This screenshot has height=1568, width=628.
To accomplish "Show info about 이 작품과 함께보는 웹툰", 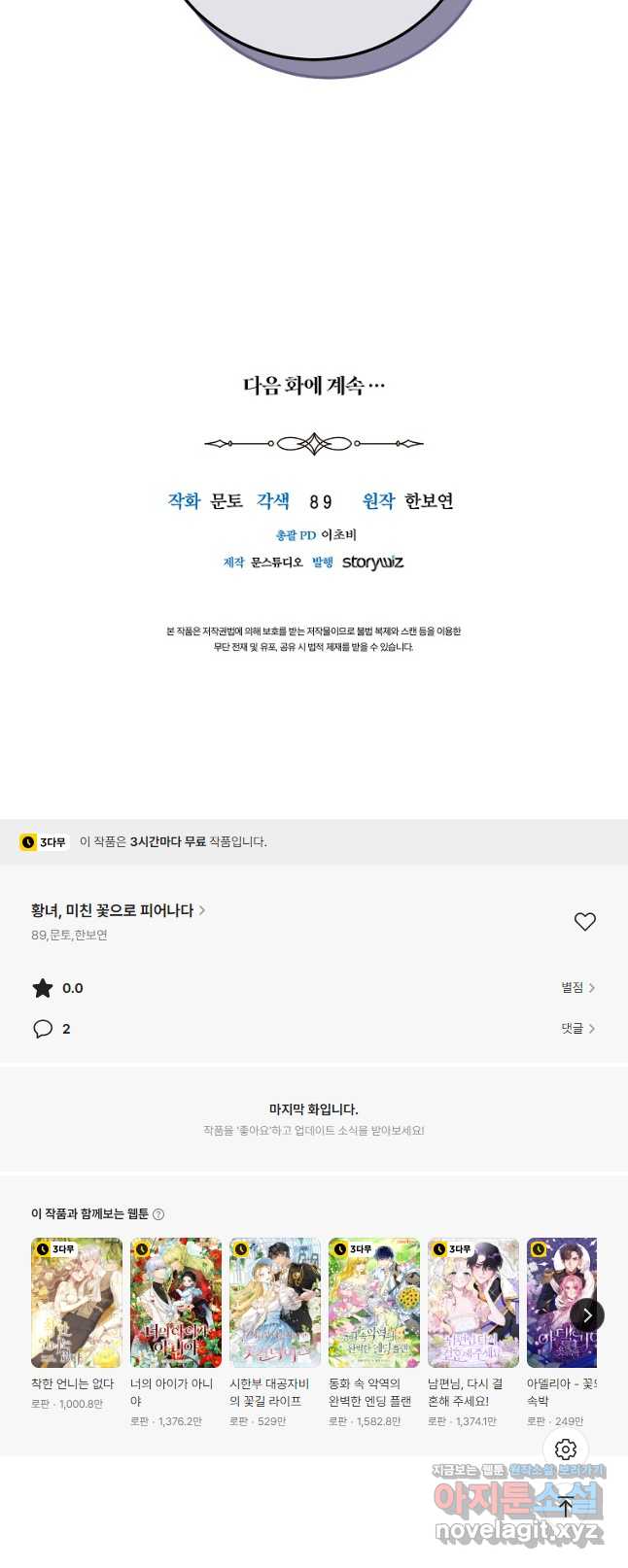I will pos(158,1214).
